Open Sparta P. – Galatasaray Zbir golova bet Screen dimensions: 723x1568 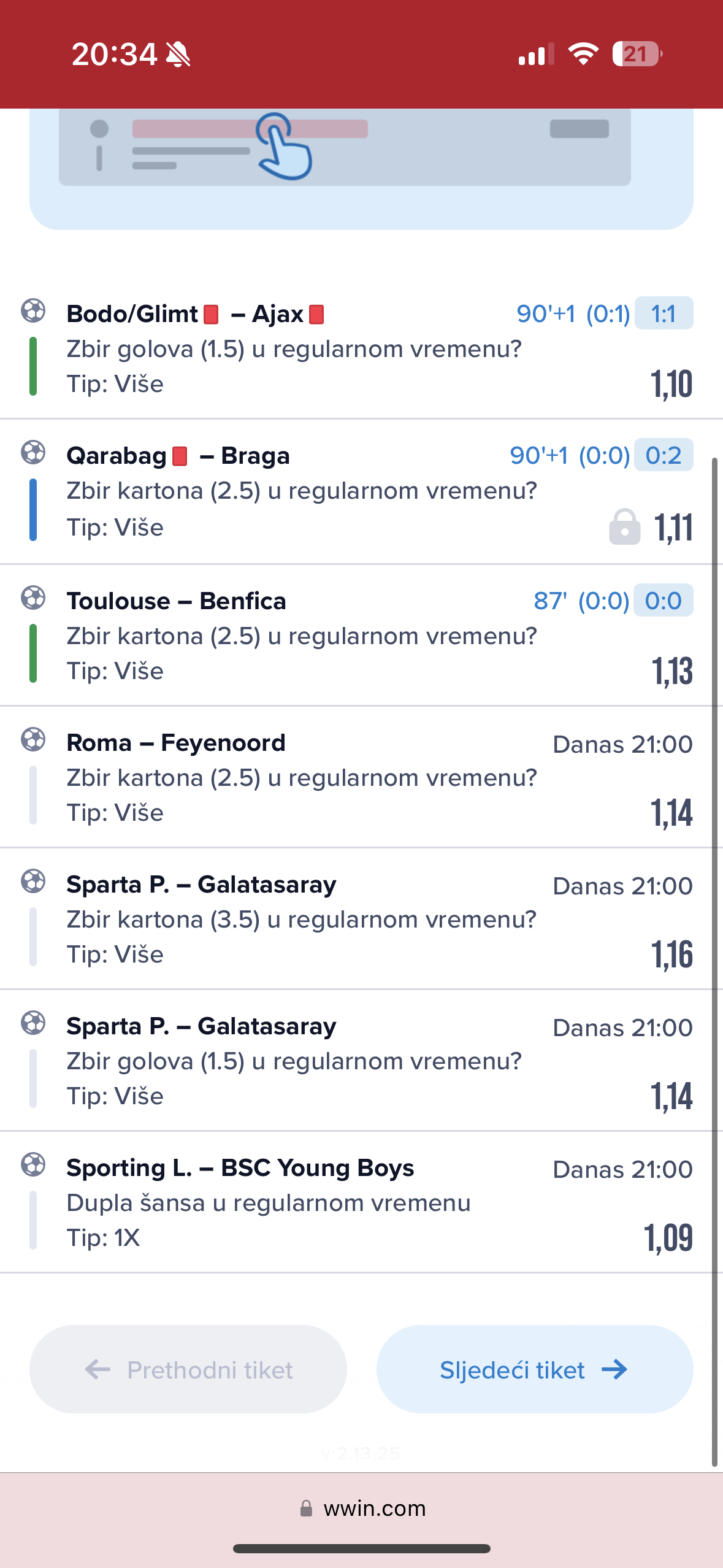click(x=361, y=1061)
